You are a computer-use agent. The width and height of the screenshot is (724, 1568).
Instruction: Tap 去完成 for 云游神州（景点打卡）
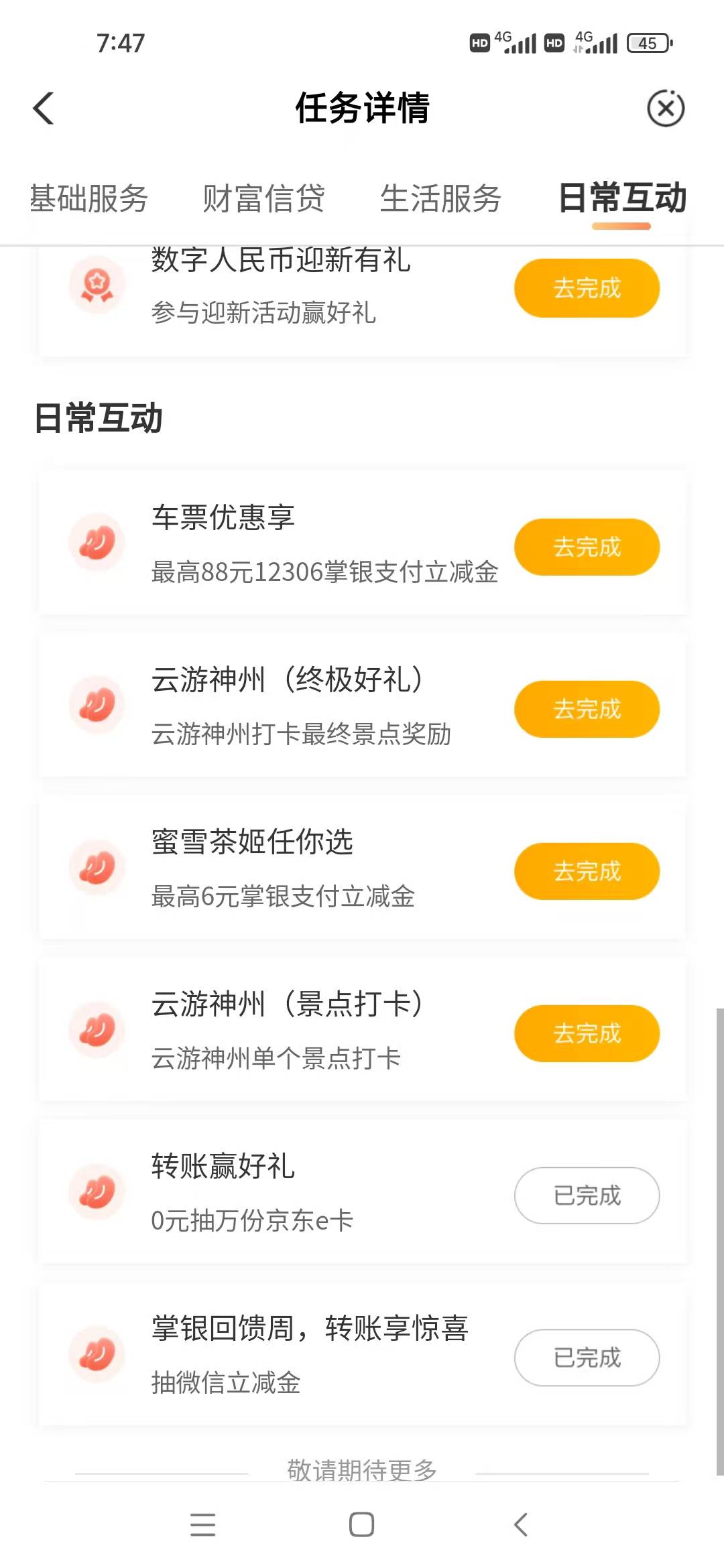point(587,1033)
